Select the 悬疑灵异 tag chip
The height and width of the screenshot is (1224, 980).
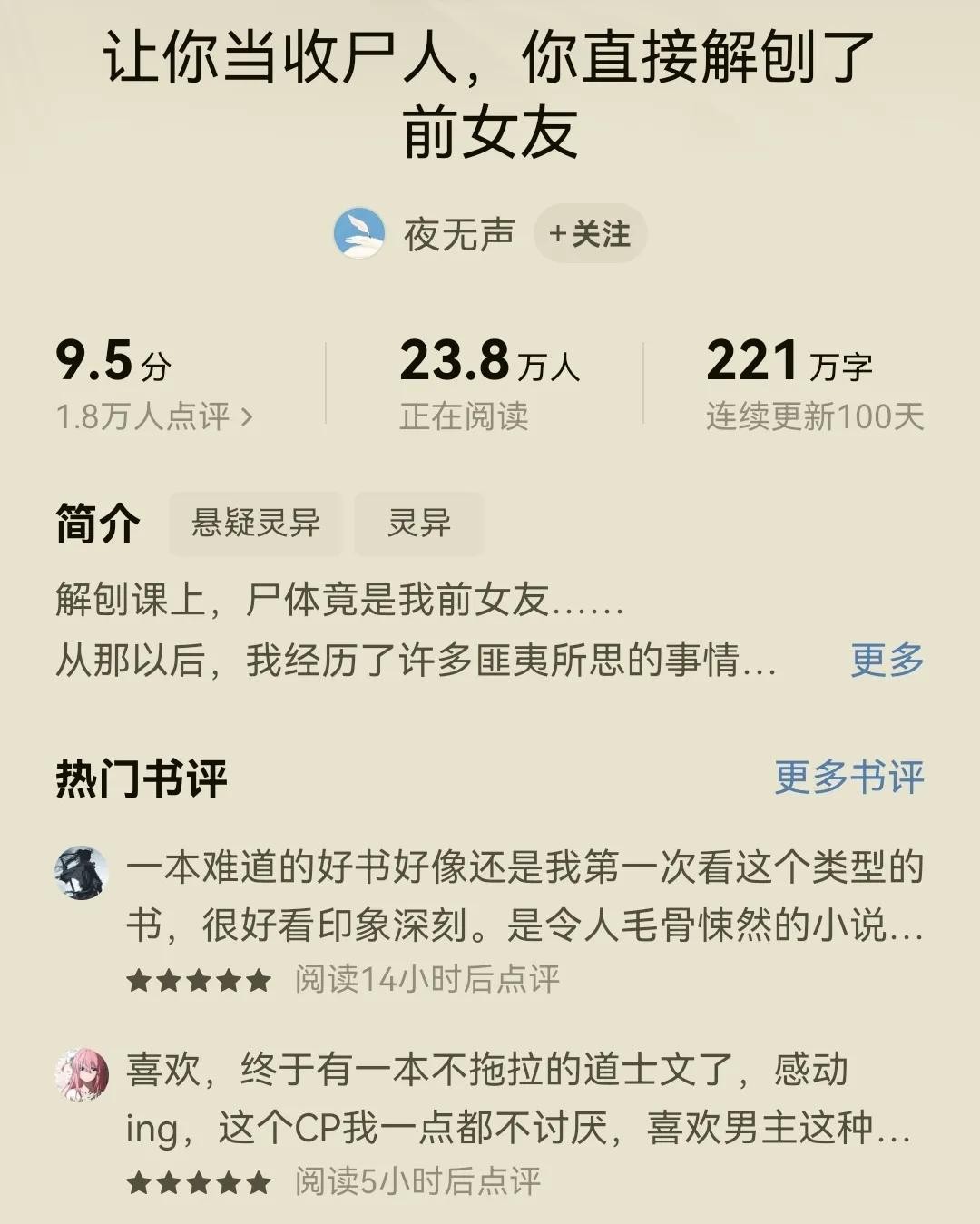tap(255, 524)
